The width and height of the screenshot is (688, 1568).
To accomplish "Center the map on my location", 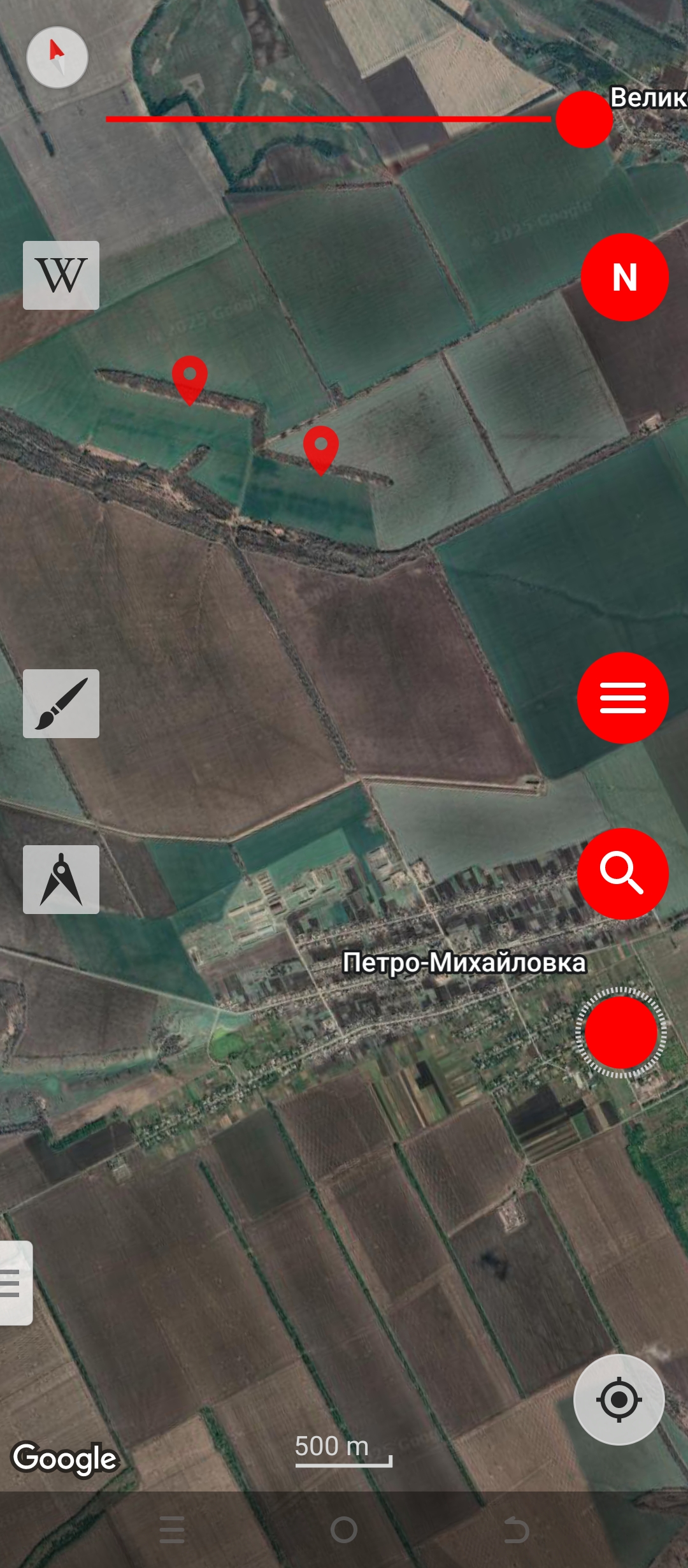I will (x=619, y=1400).
